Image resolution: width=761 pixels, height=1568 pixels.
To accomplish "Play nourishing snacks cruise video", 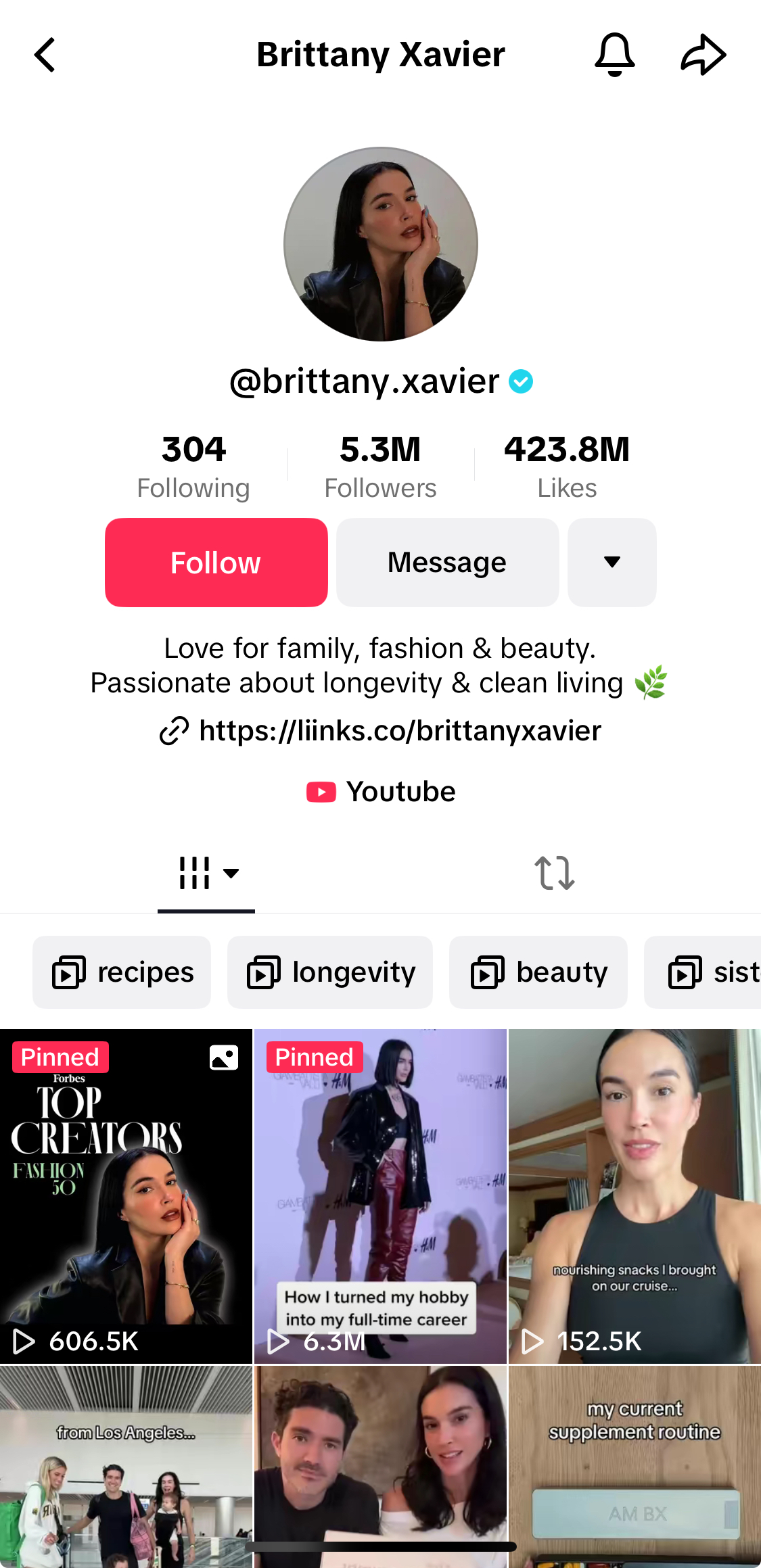I will pyautogui.click(x=635, y=1197).
